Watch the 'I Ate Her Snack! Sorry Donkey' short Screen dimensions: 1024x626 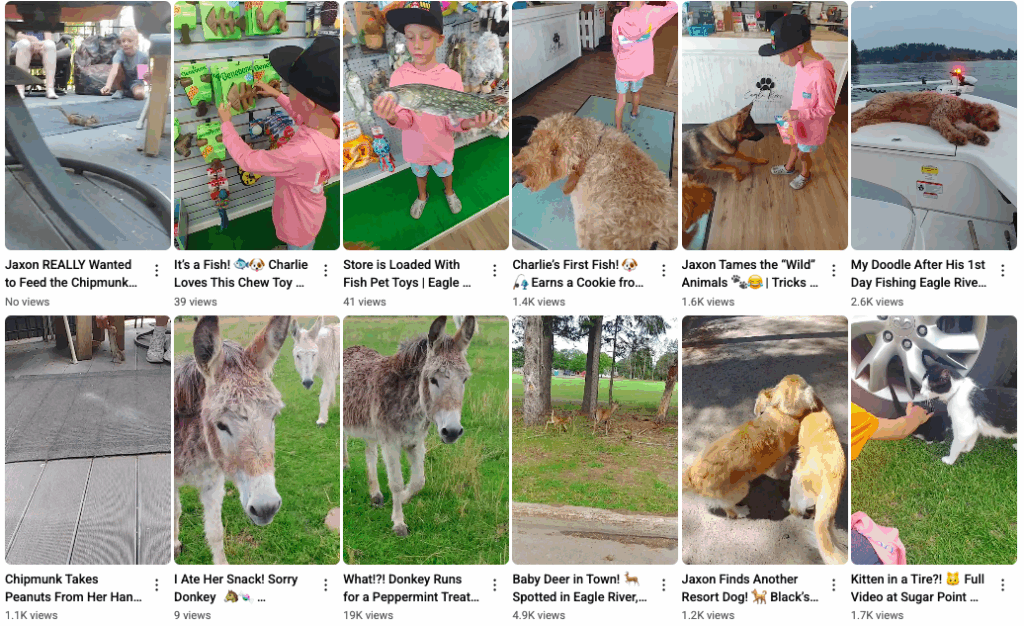click(x=256, y=440)
